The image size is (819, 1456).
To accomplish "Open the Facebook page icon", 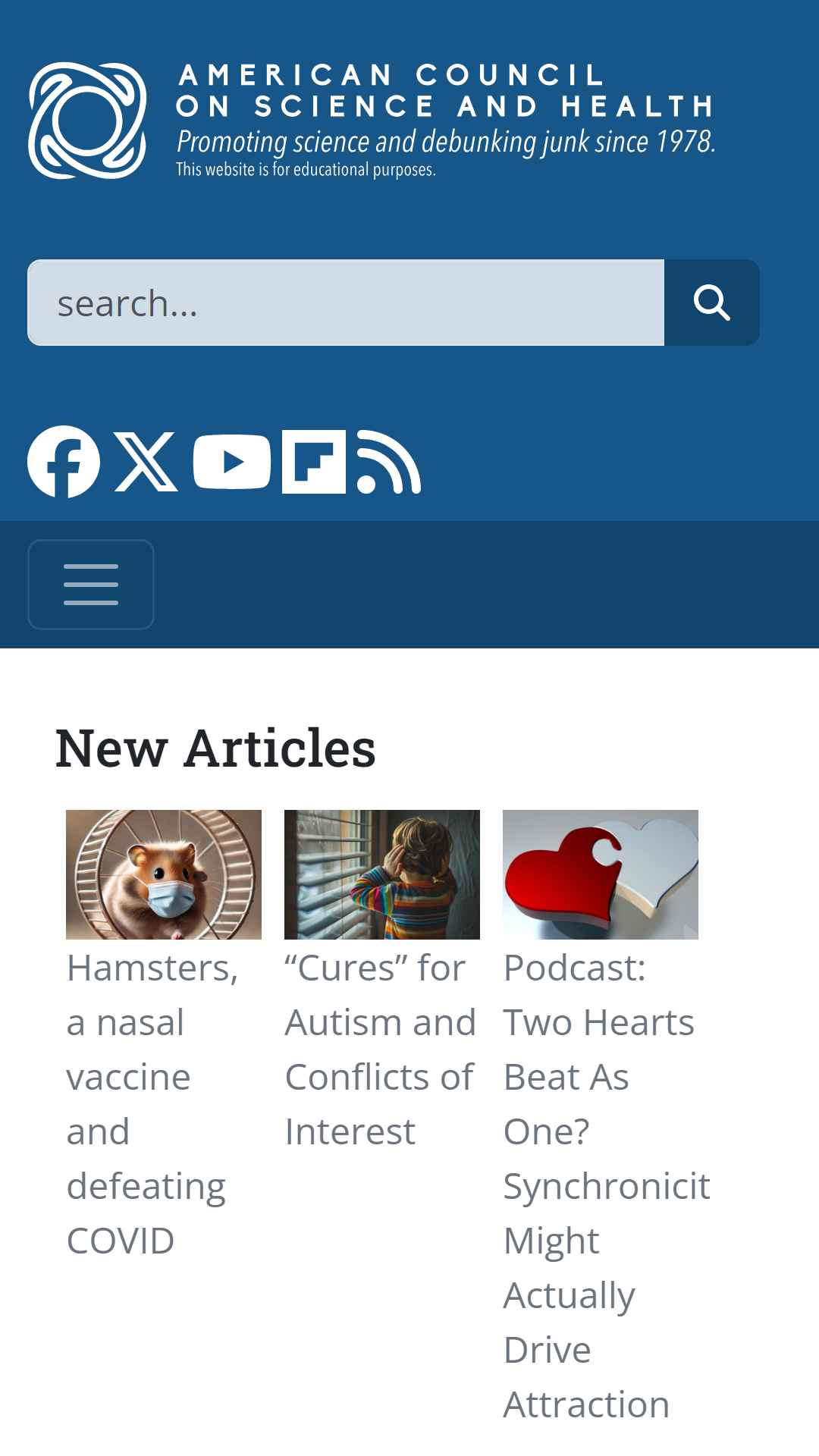I will pos(64,462).
